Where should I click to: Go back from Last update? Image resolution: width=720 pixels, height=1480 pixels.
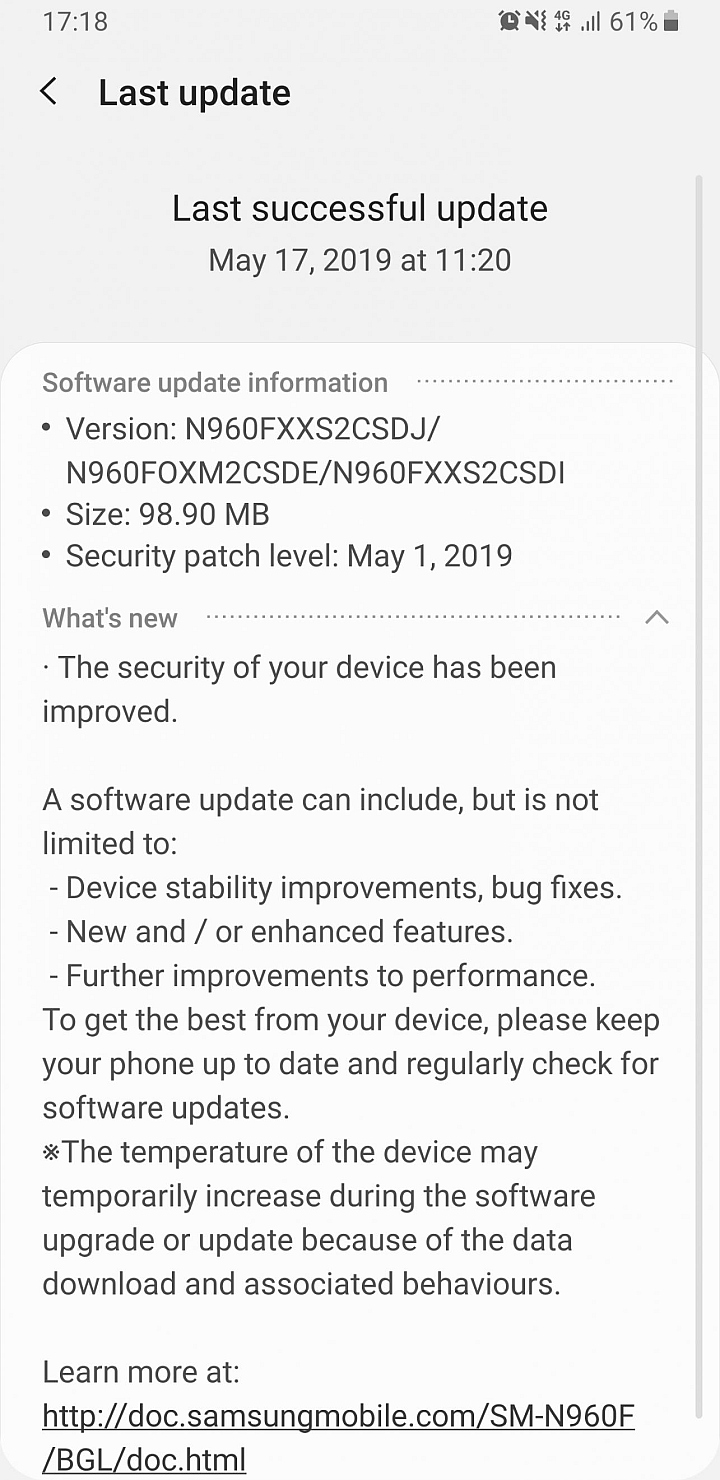click(48, 93)
